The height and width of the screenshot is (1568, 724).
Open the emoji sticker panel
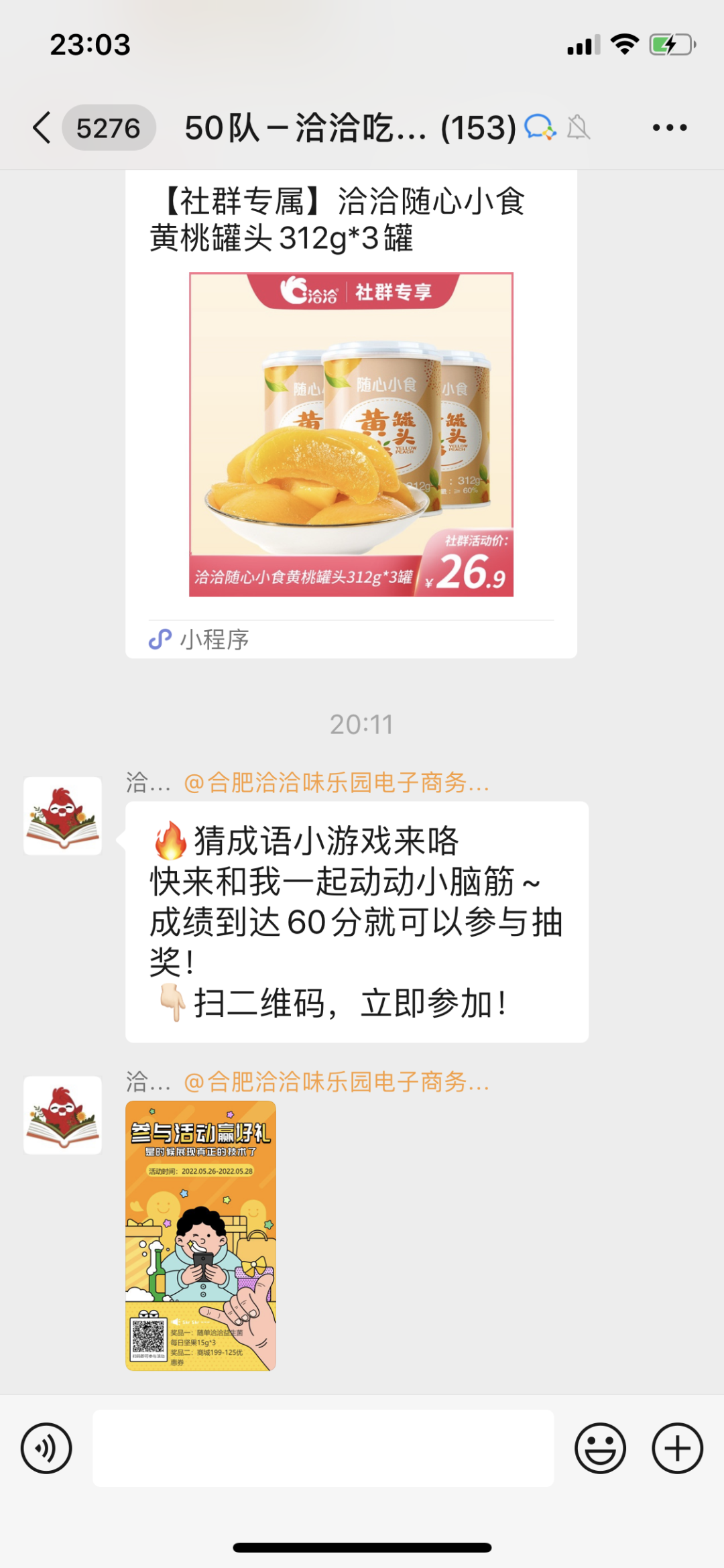pos(600,1448)
